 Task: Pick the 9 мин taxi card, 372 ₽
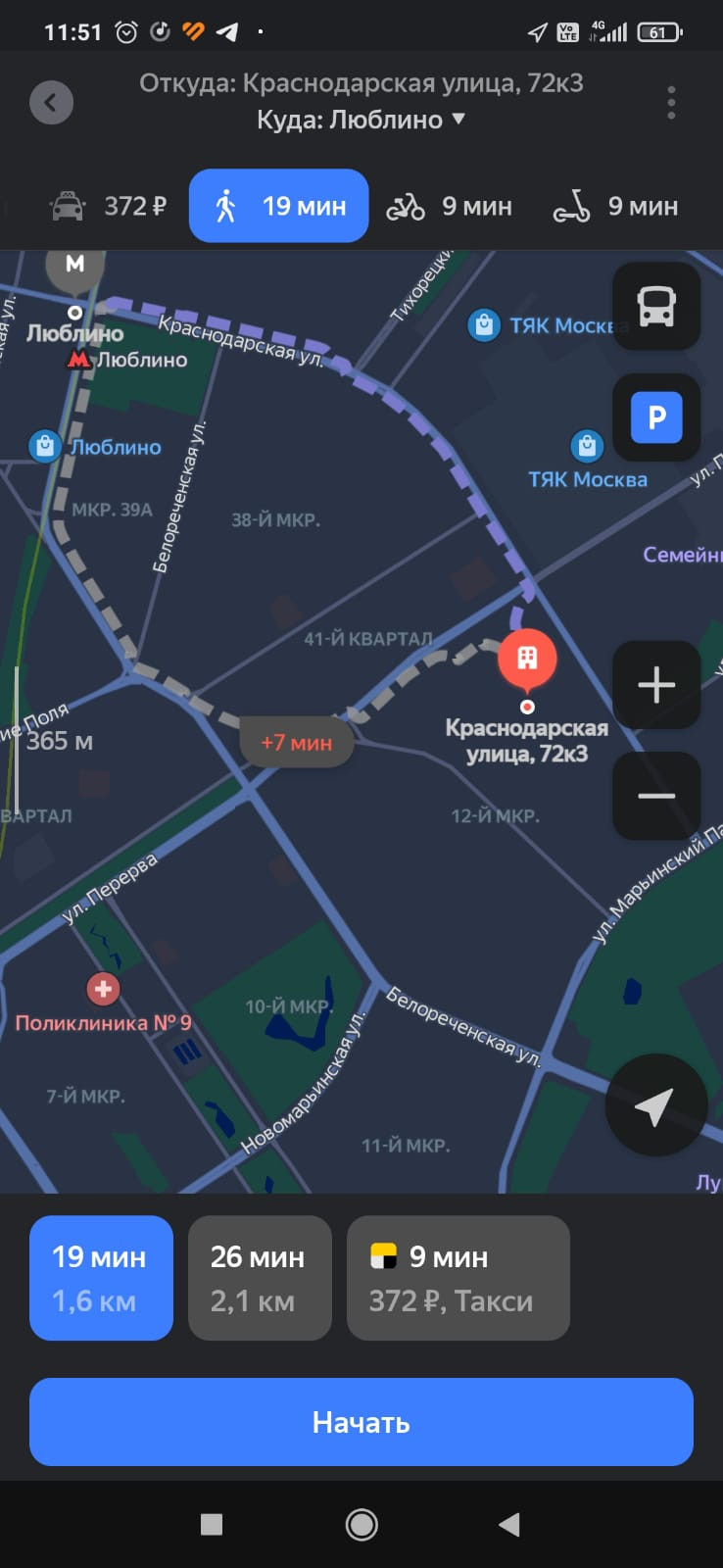458,1278
